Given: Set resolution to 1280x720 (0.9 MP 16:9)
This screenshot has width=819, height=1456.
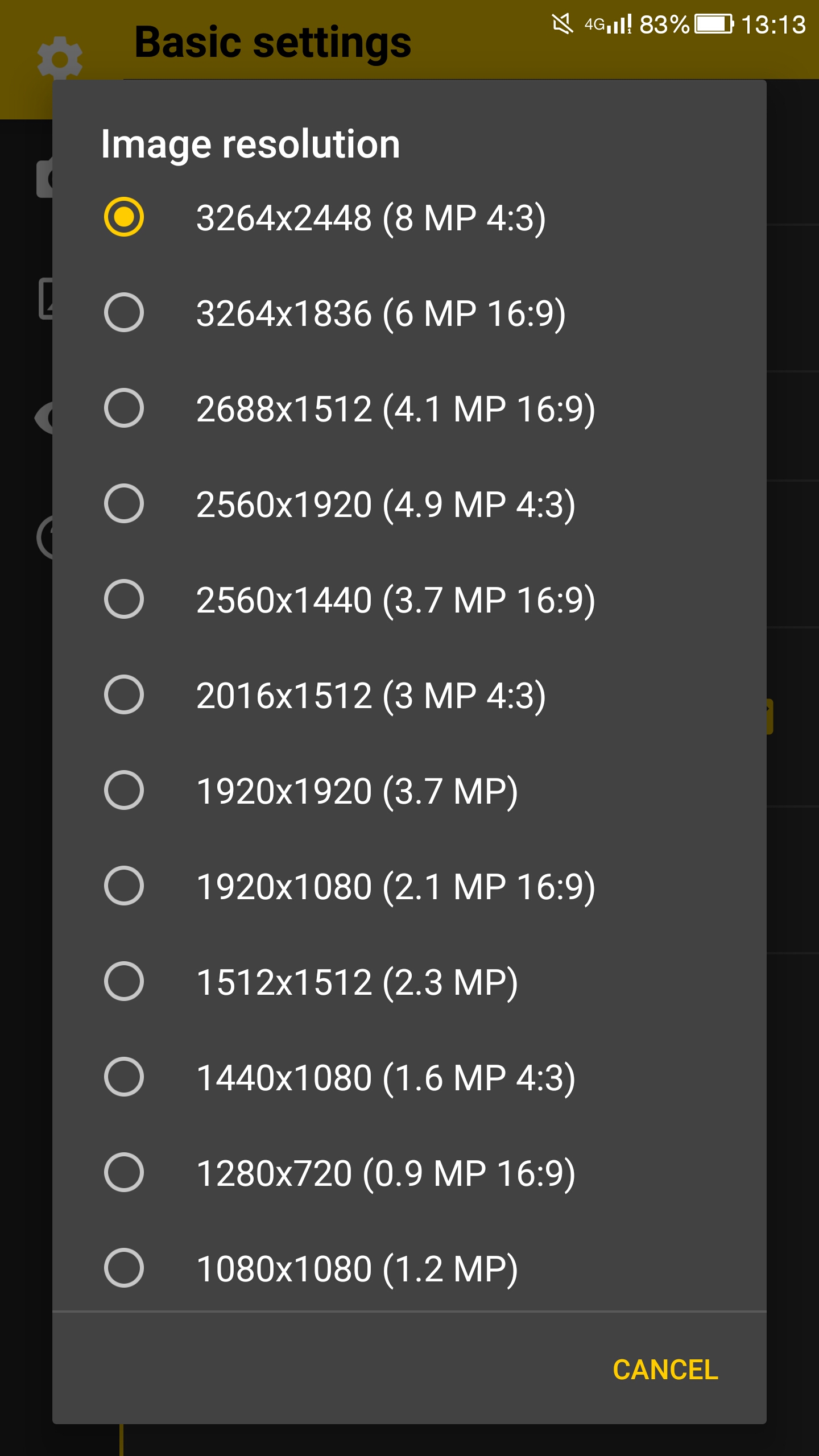Looking at the screenshot, I should tap(409, 1172).
